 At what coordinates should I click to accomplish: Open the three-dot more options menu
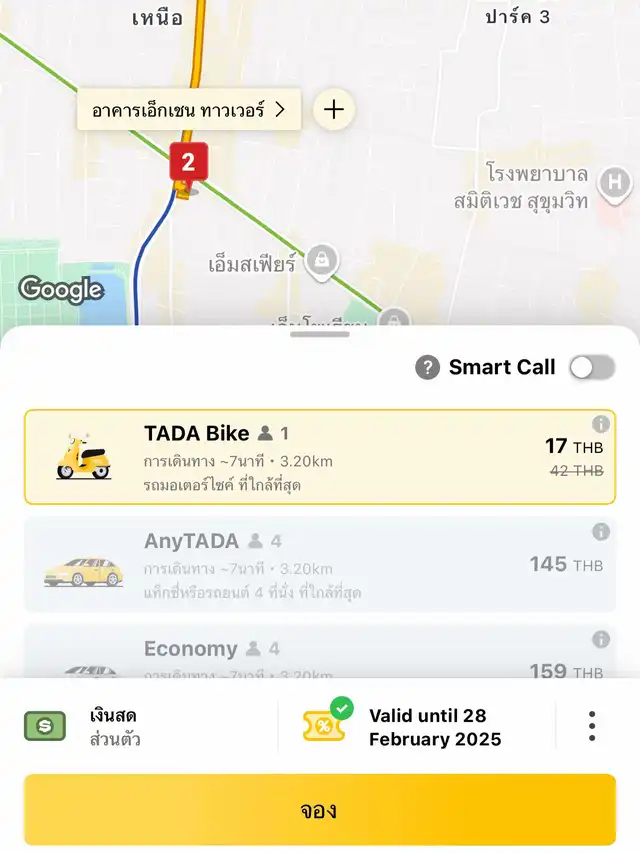(x=592, y=726)
